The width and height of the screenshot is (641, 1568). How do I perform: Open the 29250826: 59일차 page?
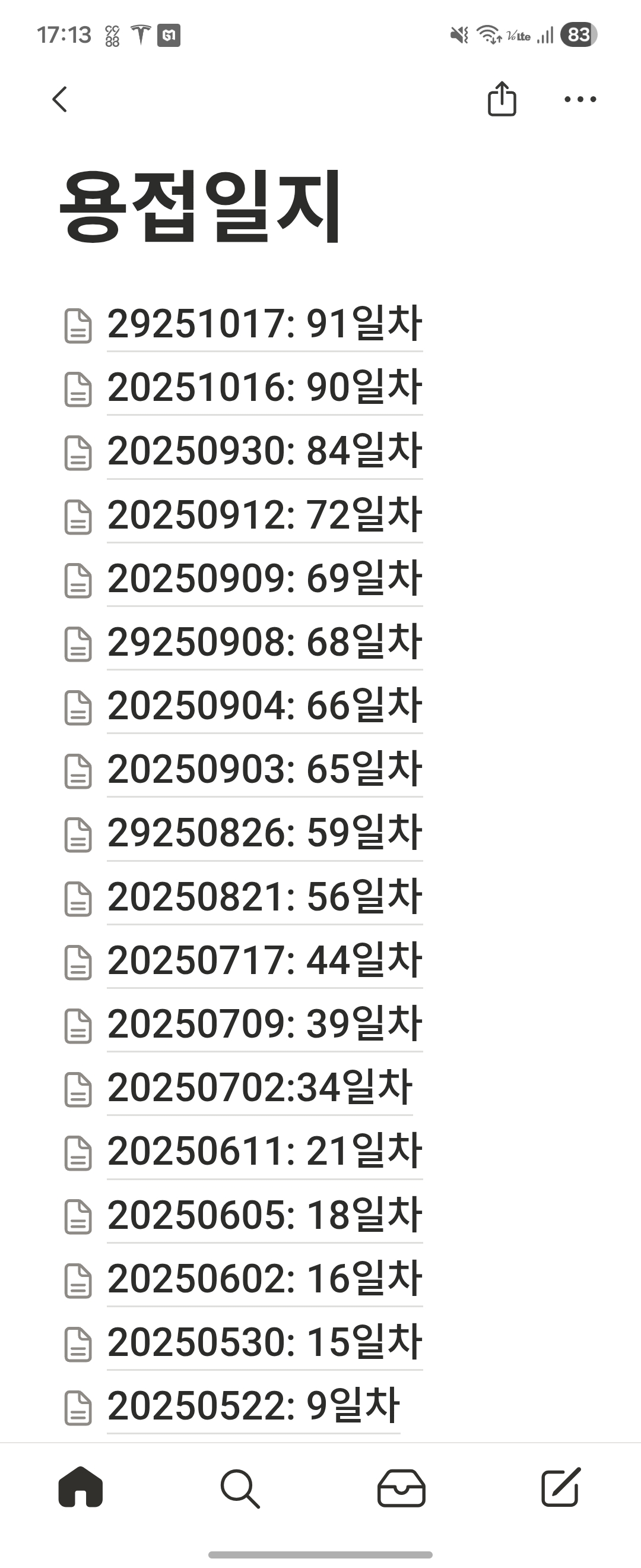click(x=265, y=833)
